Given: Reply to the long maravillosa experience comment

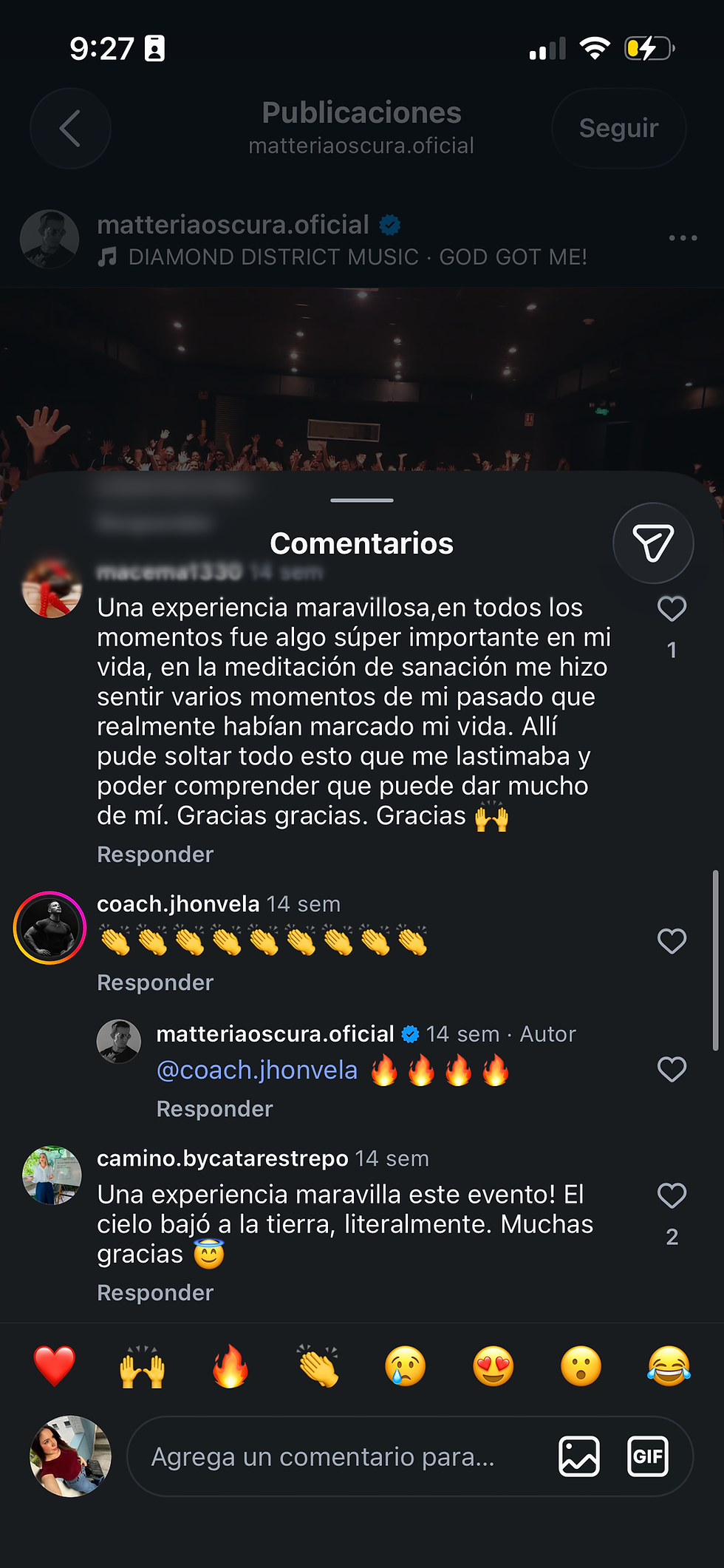Looking at the screenshot, I should click(155, 855).
